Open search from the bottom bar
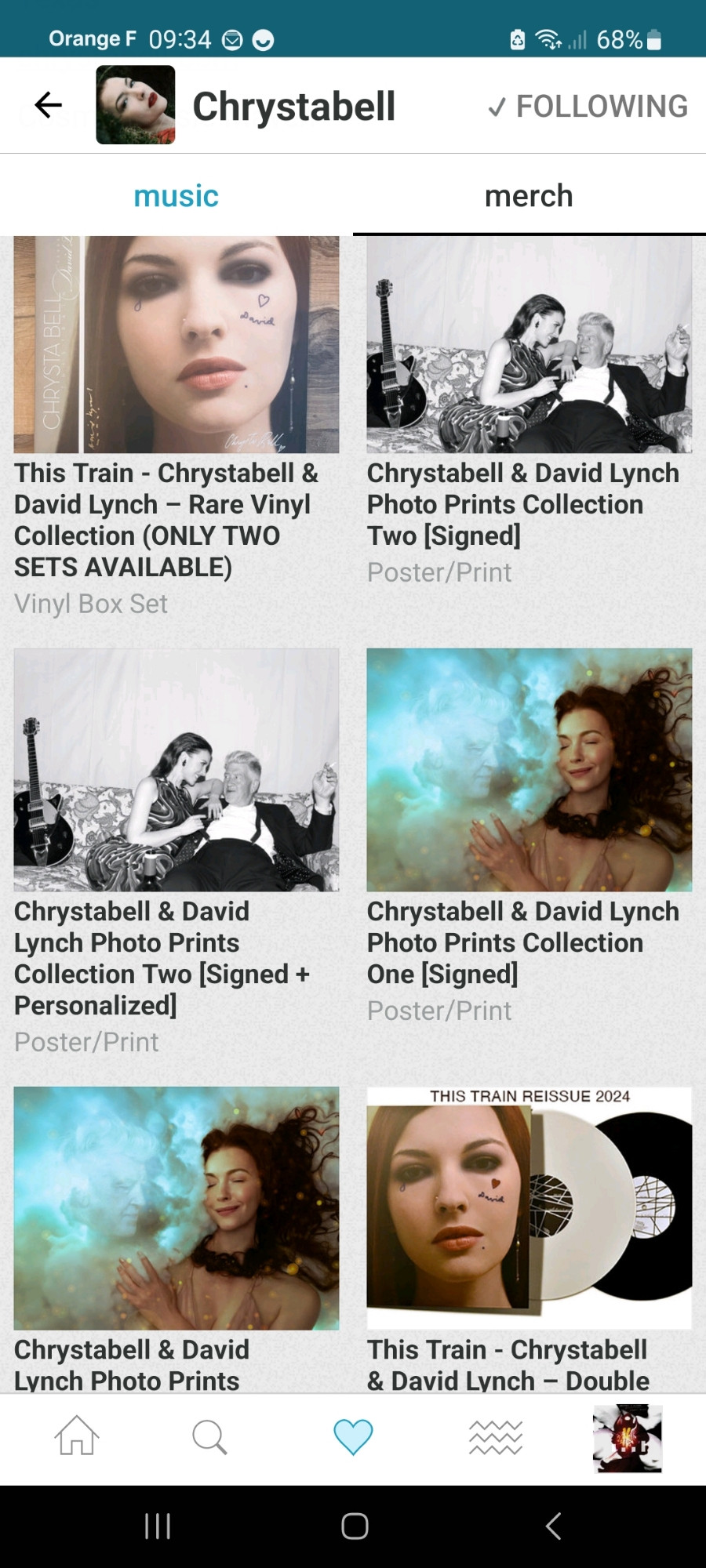706x1568 pixels. point(209,1437)
